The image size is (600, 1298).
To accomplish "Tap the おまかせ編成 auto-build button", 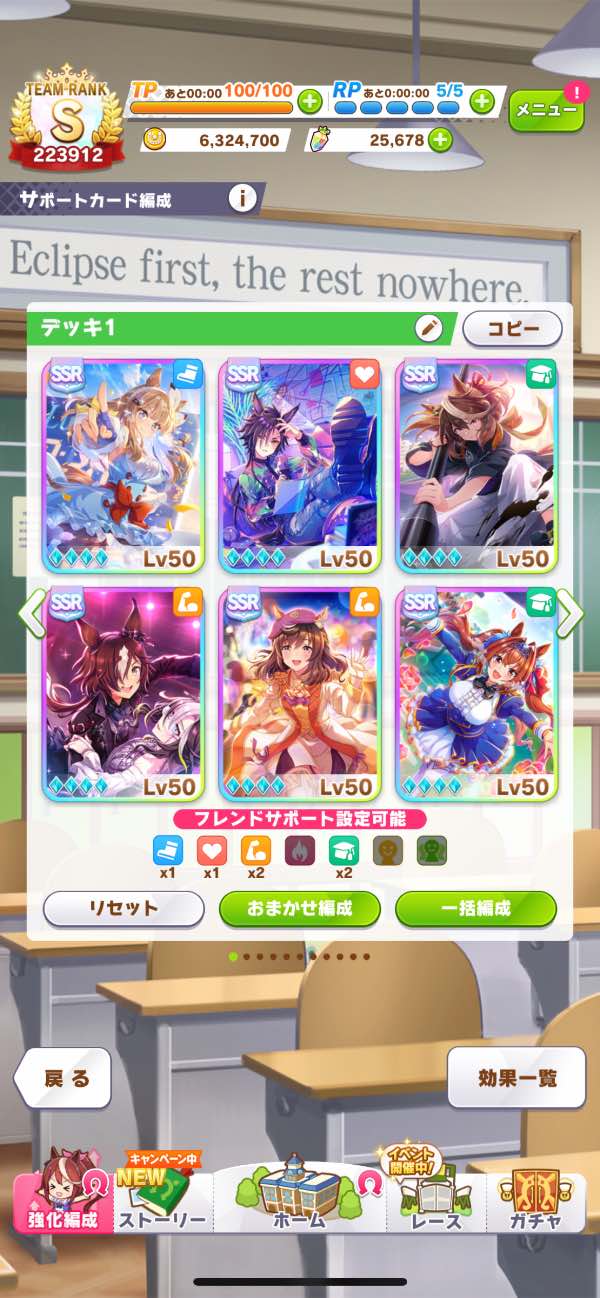I will click(x=299, y=909).
